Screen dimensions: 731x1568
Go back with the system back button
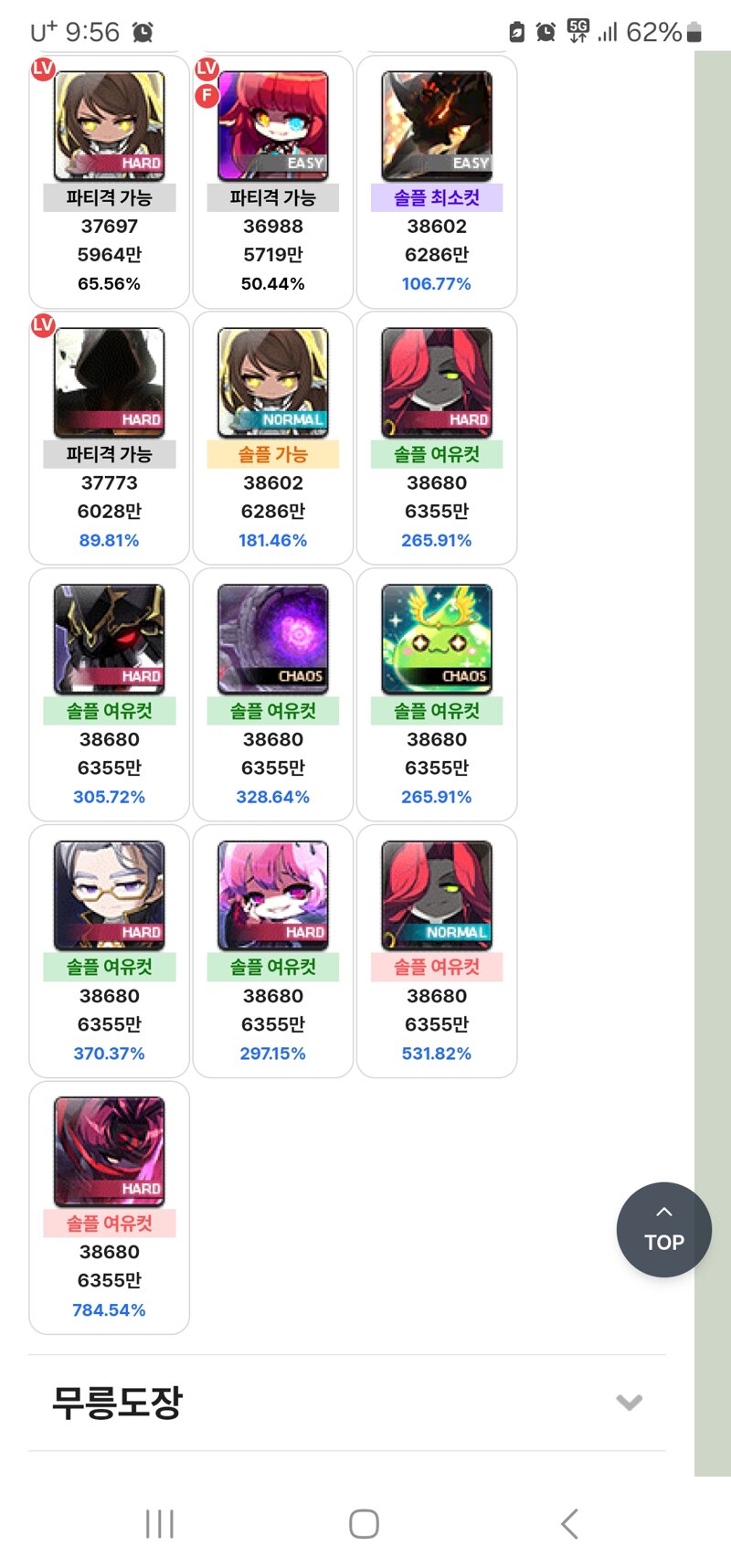(569, 1523)
